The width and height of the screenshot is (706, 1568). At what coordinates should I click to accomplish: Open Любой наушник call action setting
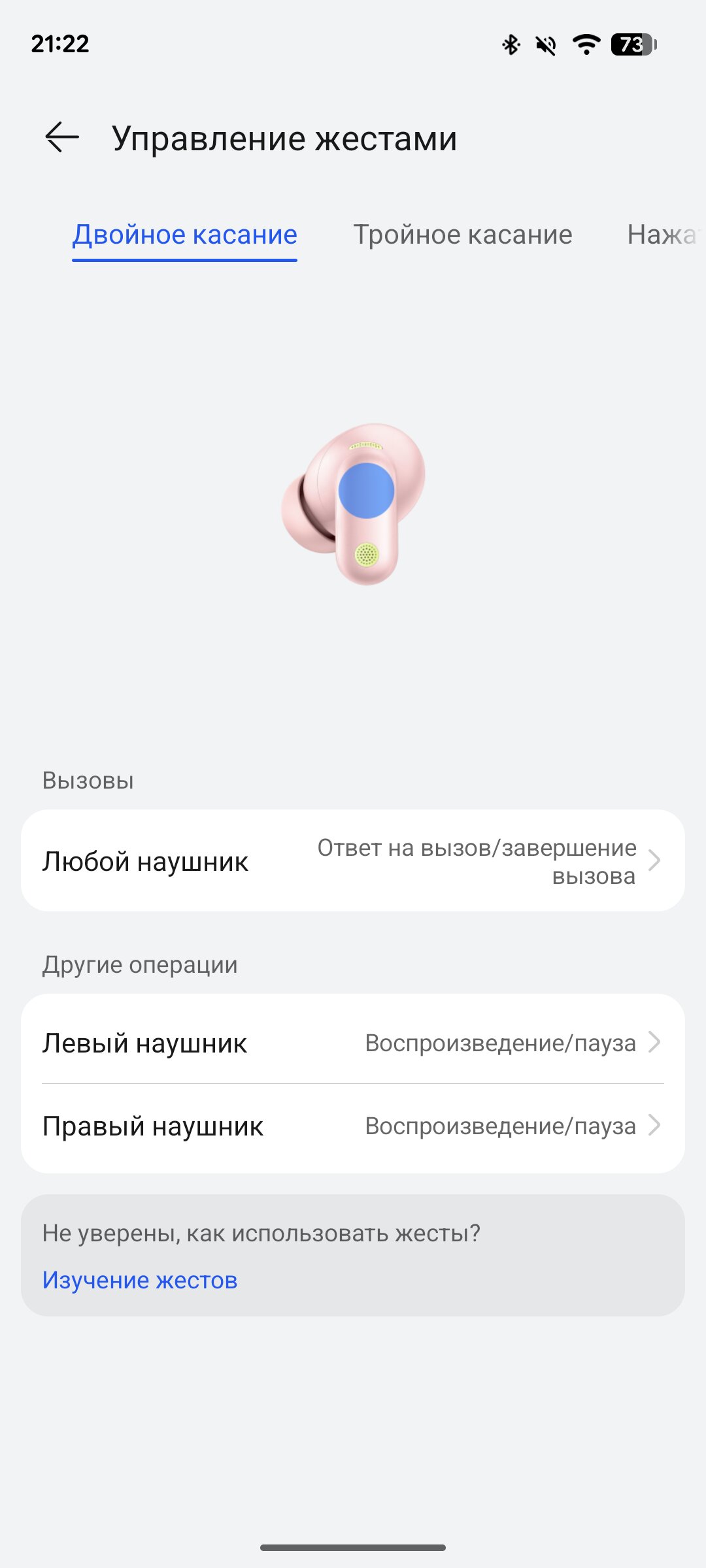pyautogui.click(x=353, y=861)
